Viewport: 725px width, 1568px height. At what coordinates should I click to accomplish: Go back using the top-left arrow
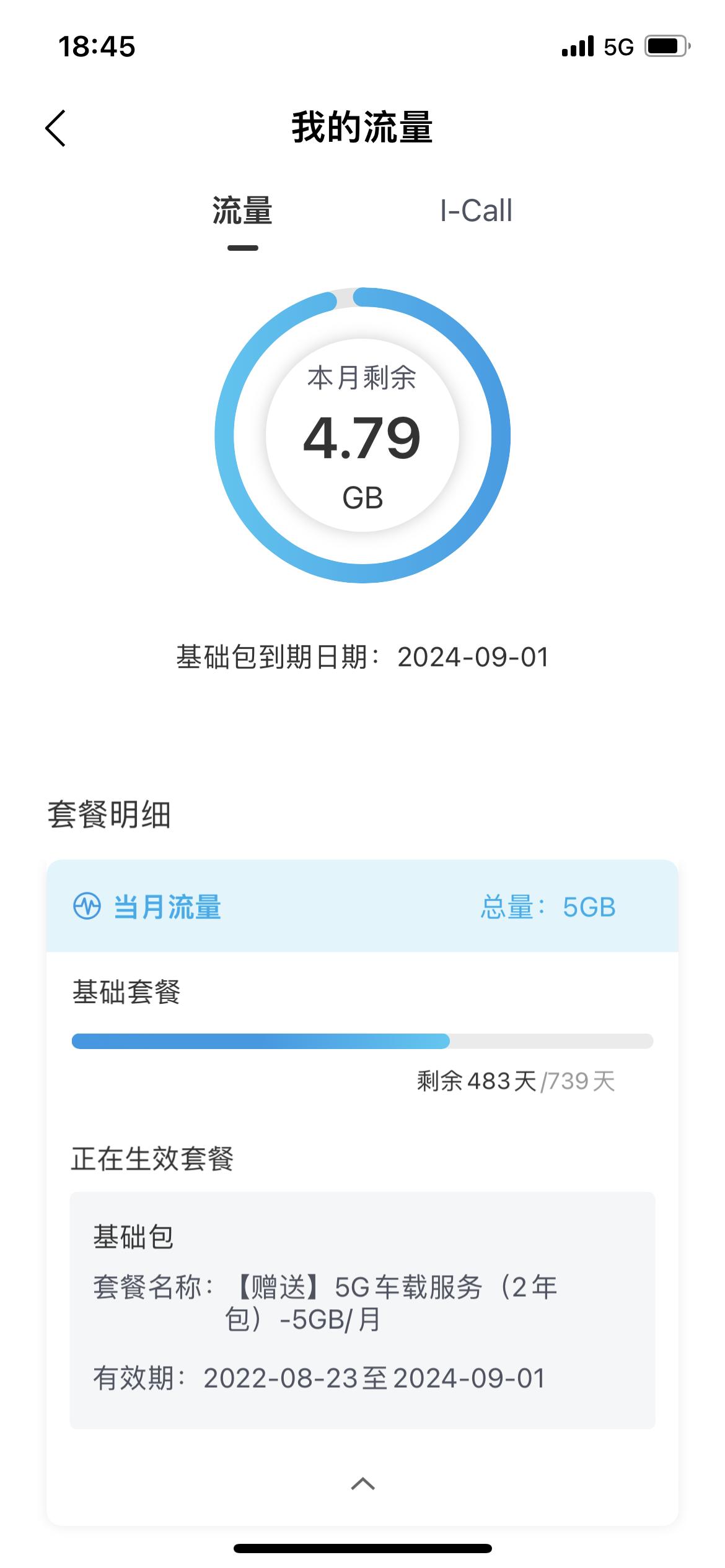[x=55, y=128]
